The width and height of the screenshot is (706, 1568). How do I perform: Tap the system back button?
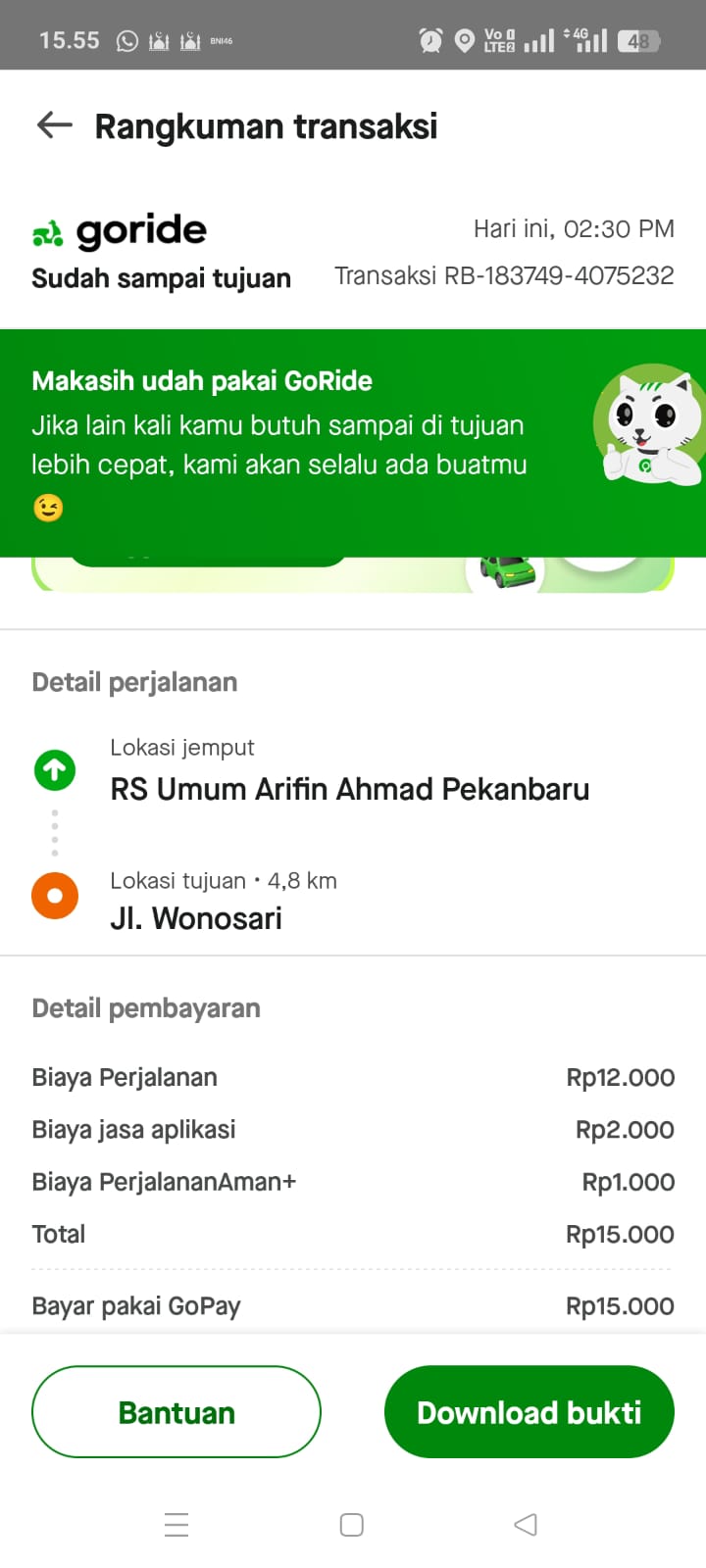[526, 1524]
